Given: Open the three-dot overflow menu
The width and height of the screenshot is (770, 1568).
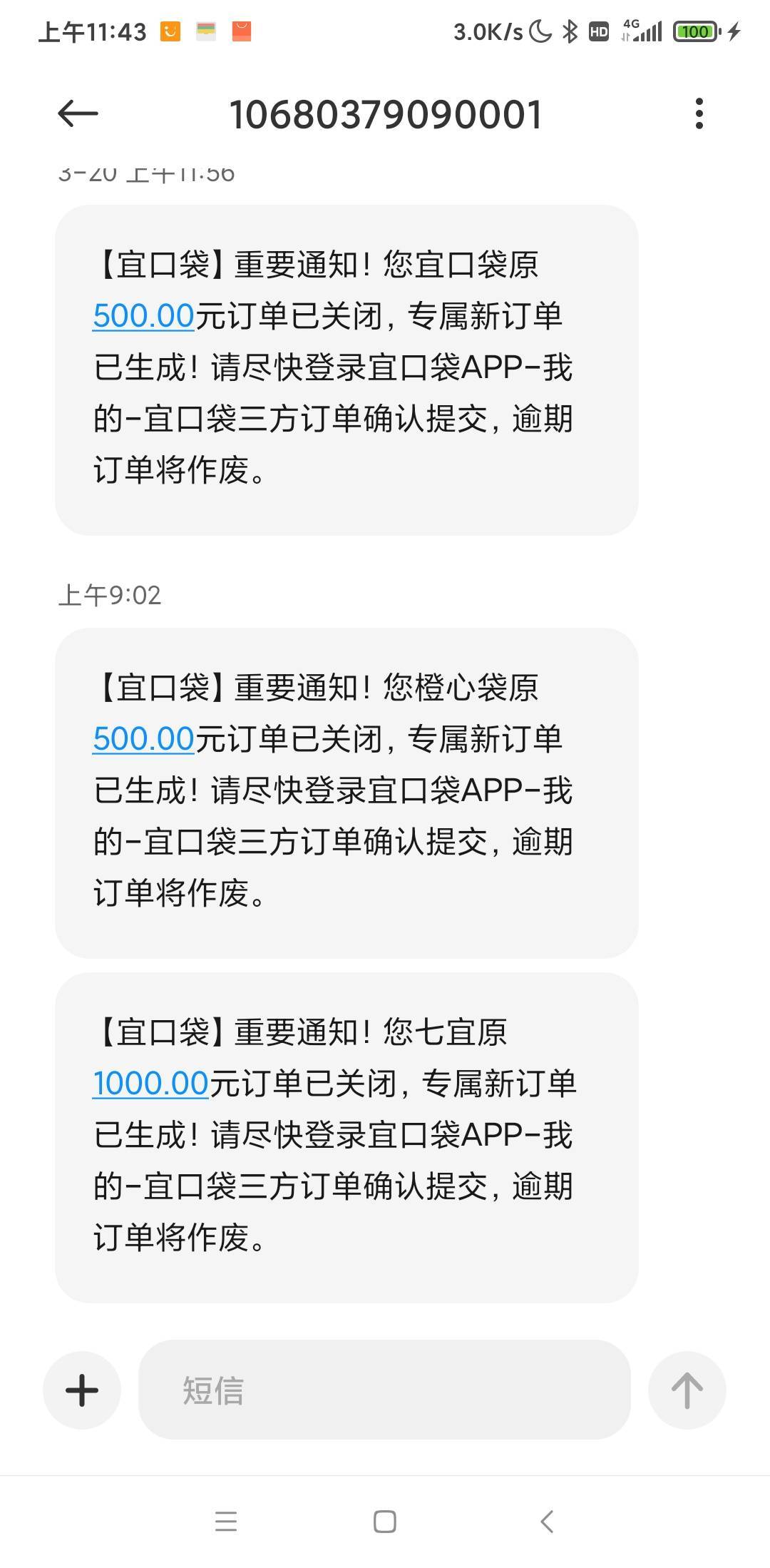Looking at the screenshot, I should (x=699, y=113).
